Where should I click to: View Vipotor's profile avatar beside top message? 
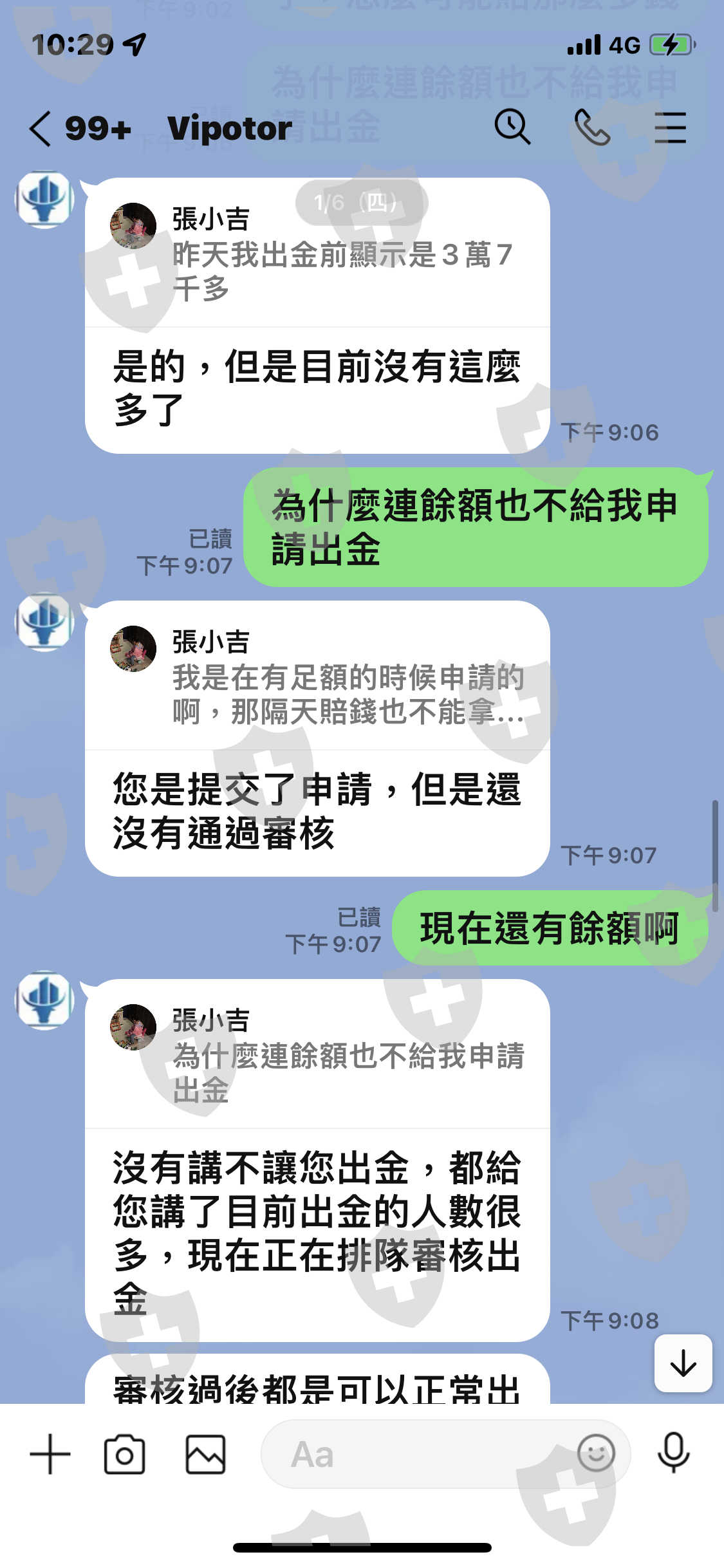pyautogui.click(x=44, y=200)
